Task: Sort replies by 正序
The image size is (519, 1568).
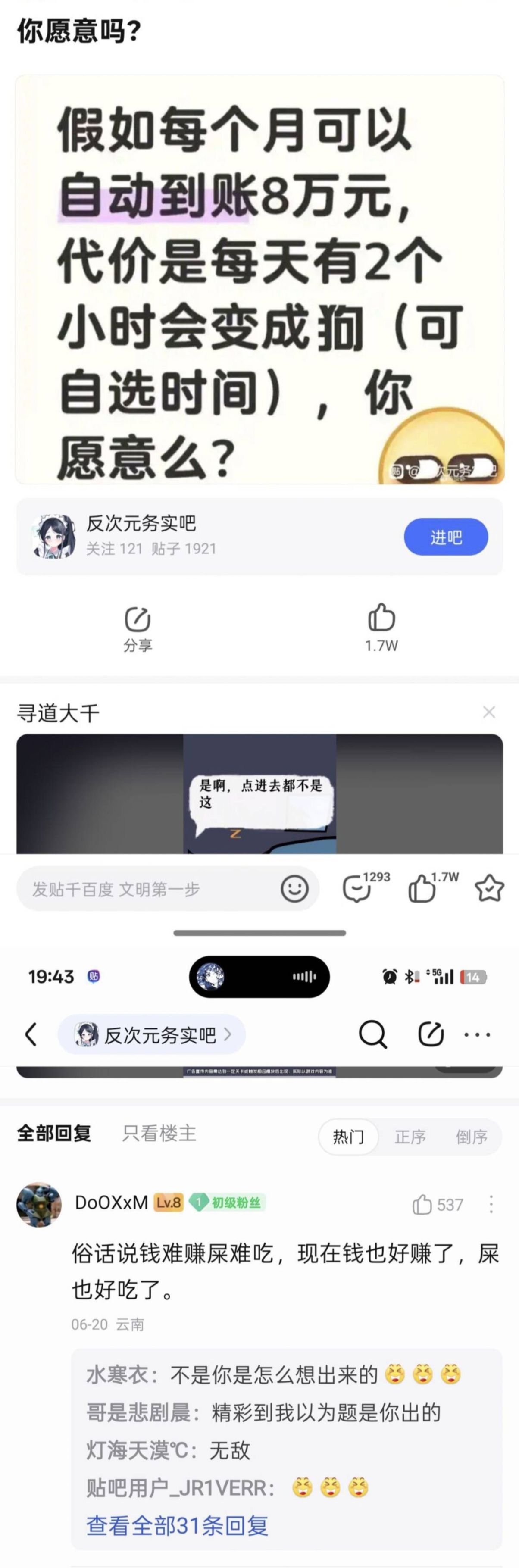Action: [410, 1137]
